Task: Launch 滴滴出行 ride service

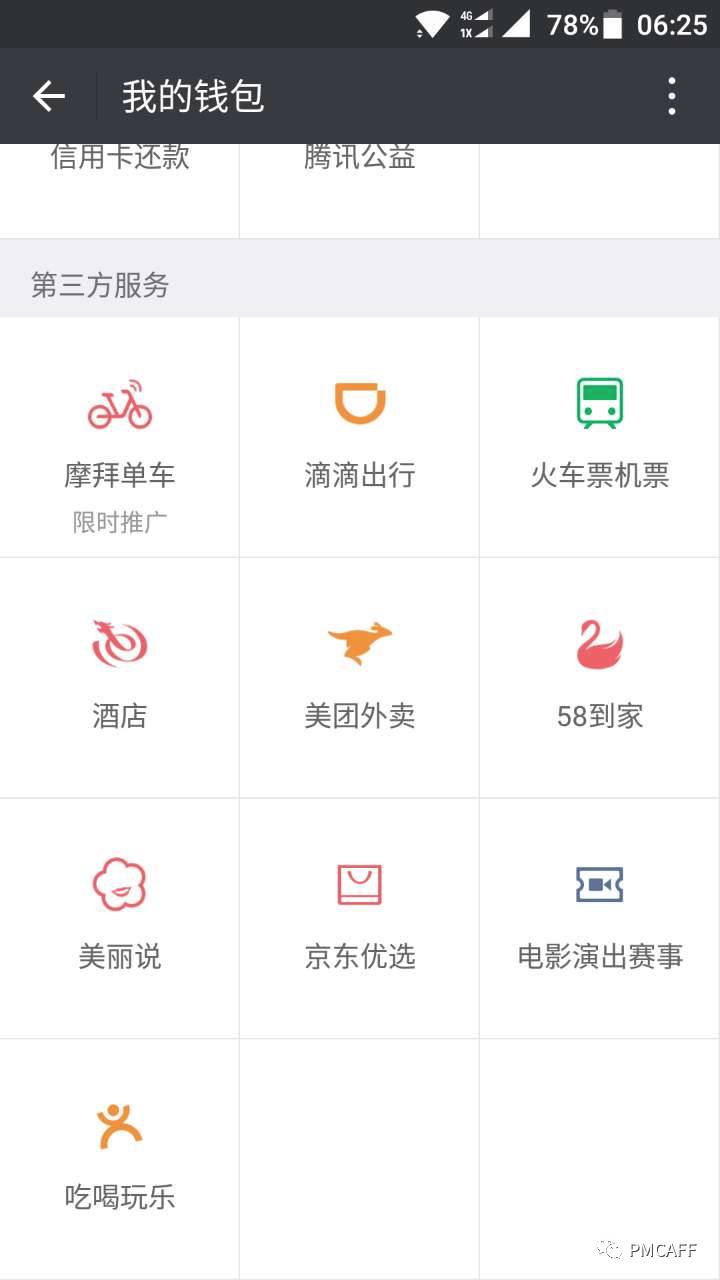Action: 360,436
